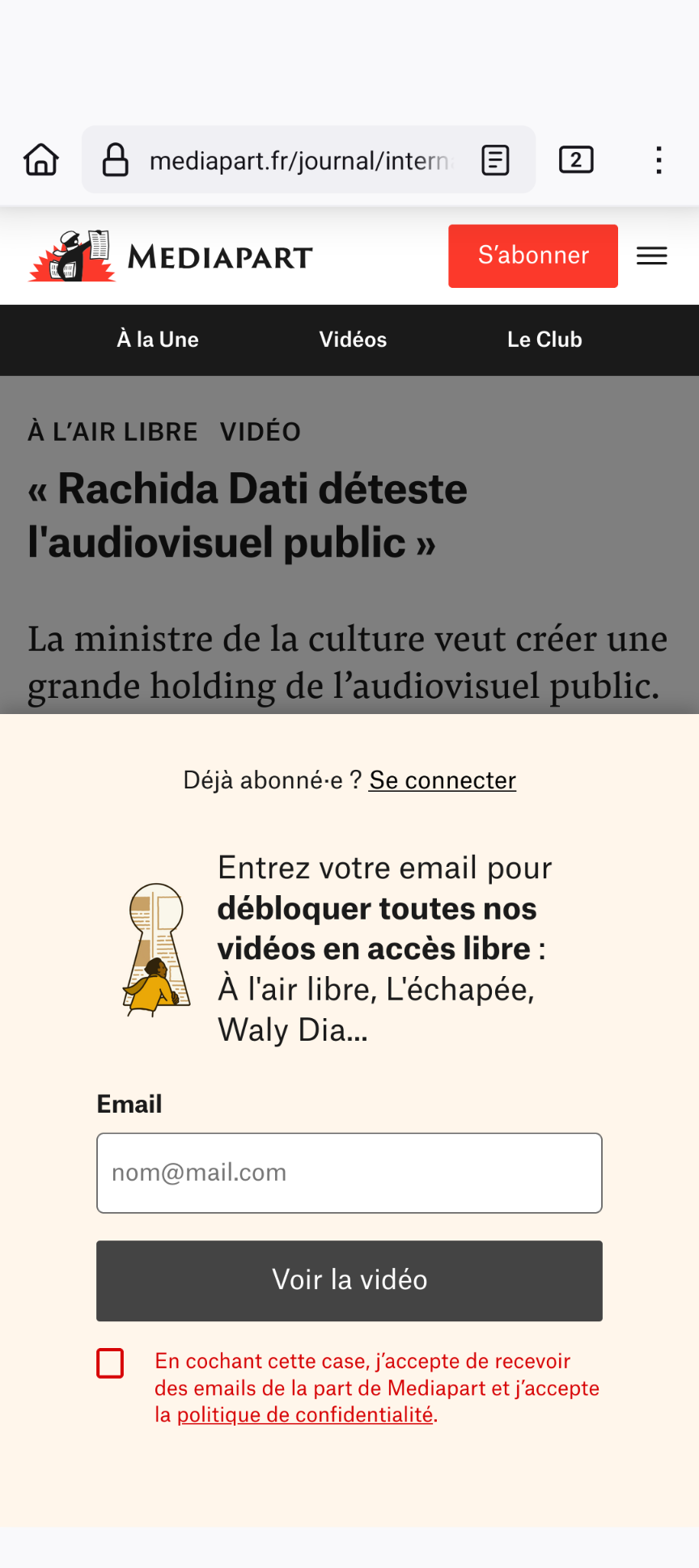The height and width of the screenshot is (1568, 699).
Task: Open the browser overflow menu
Action: tap(659, 160)
